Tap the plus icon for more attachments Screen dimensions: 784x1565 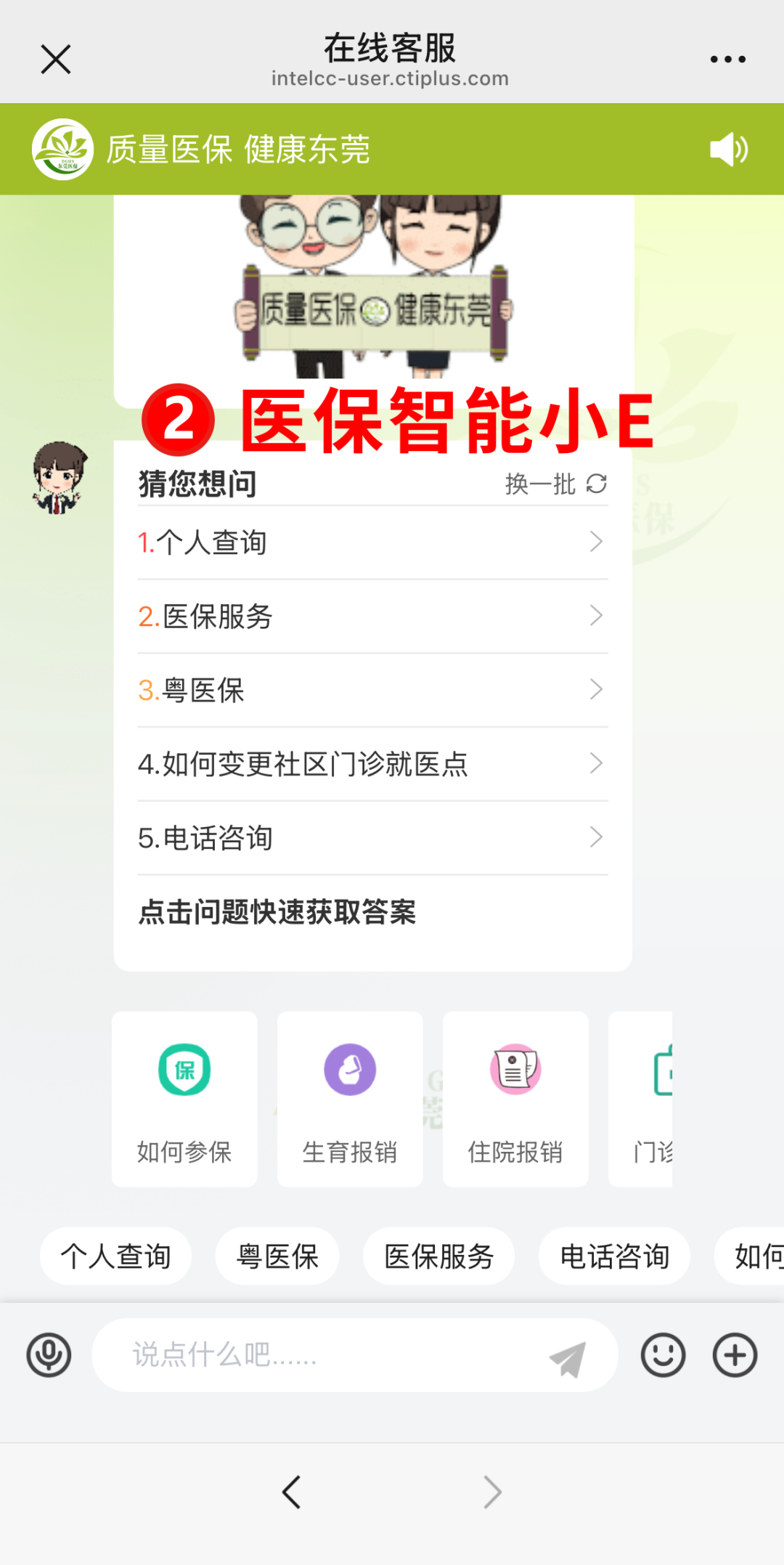click(733, 1355)
